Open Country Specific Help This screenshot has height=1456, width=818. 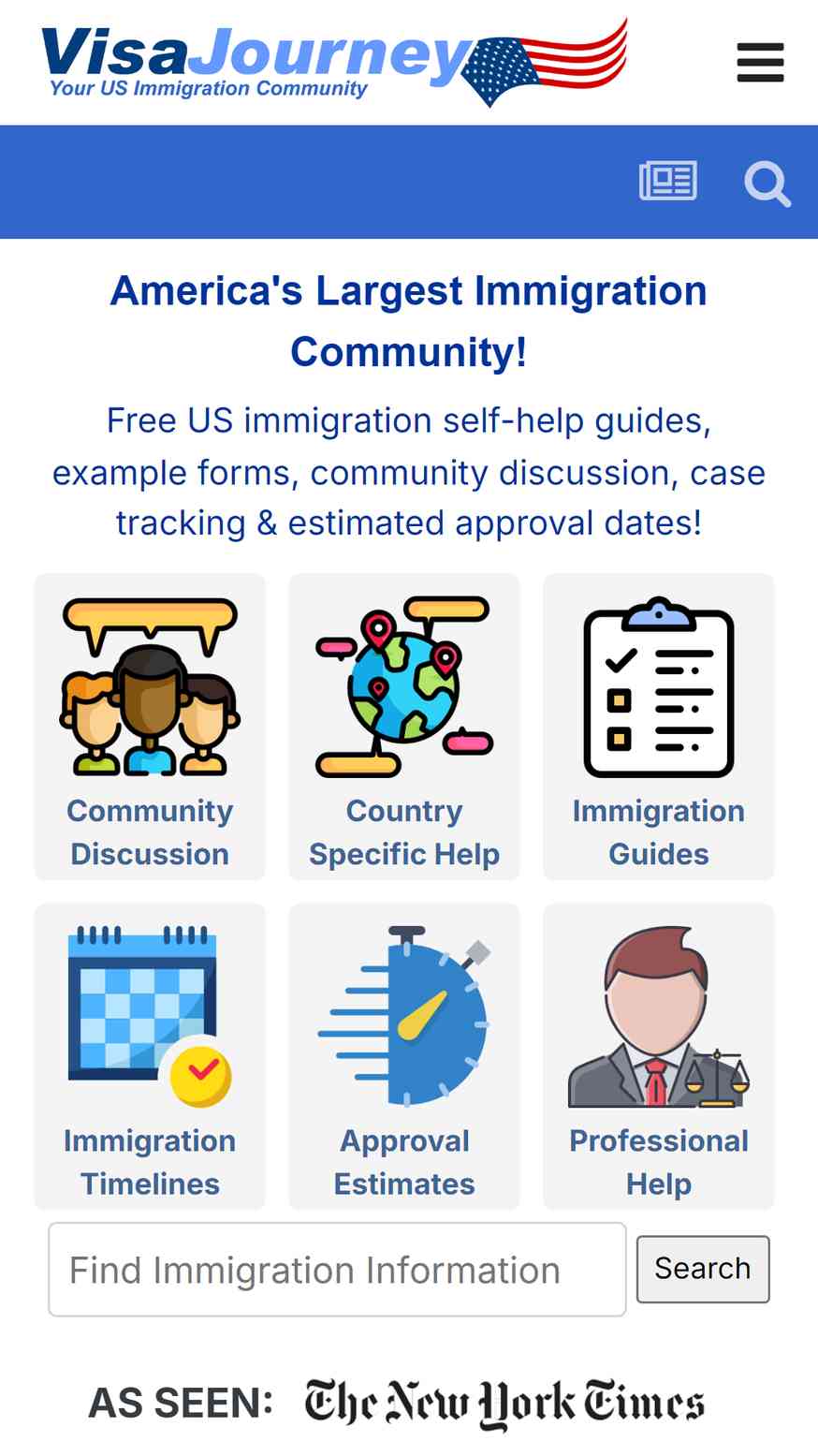[404, 728]
